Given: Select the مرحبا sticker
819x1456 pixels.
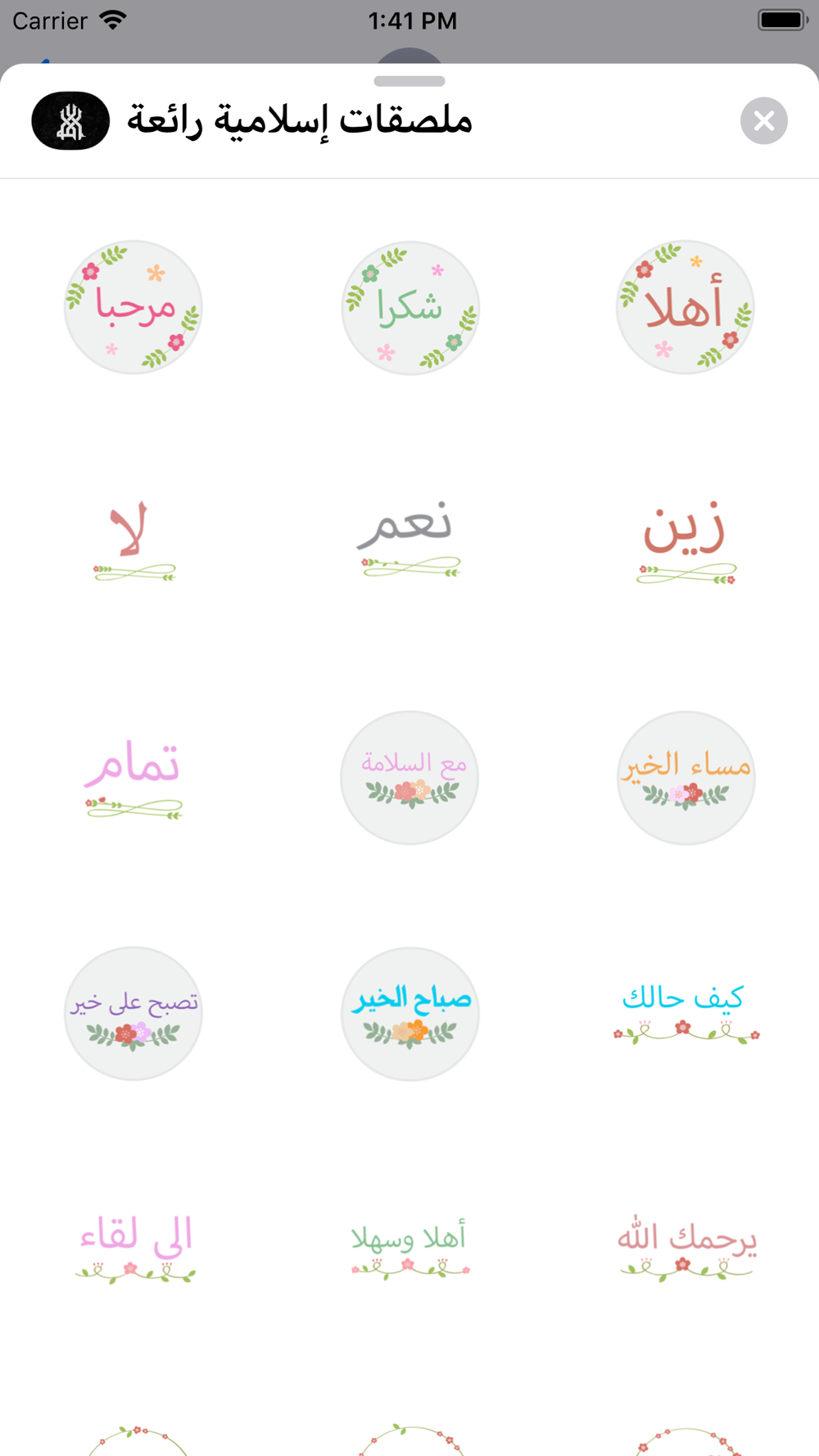Looking at the screenshot, I should tap(133, 307).
